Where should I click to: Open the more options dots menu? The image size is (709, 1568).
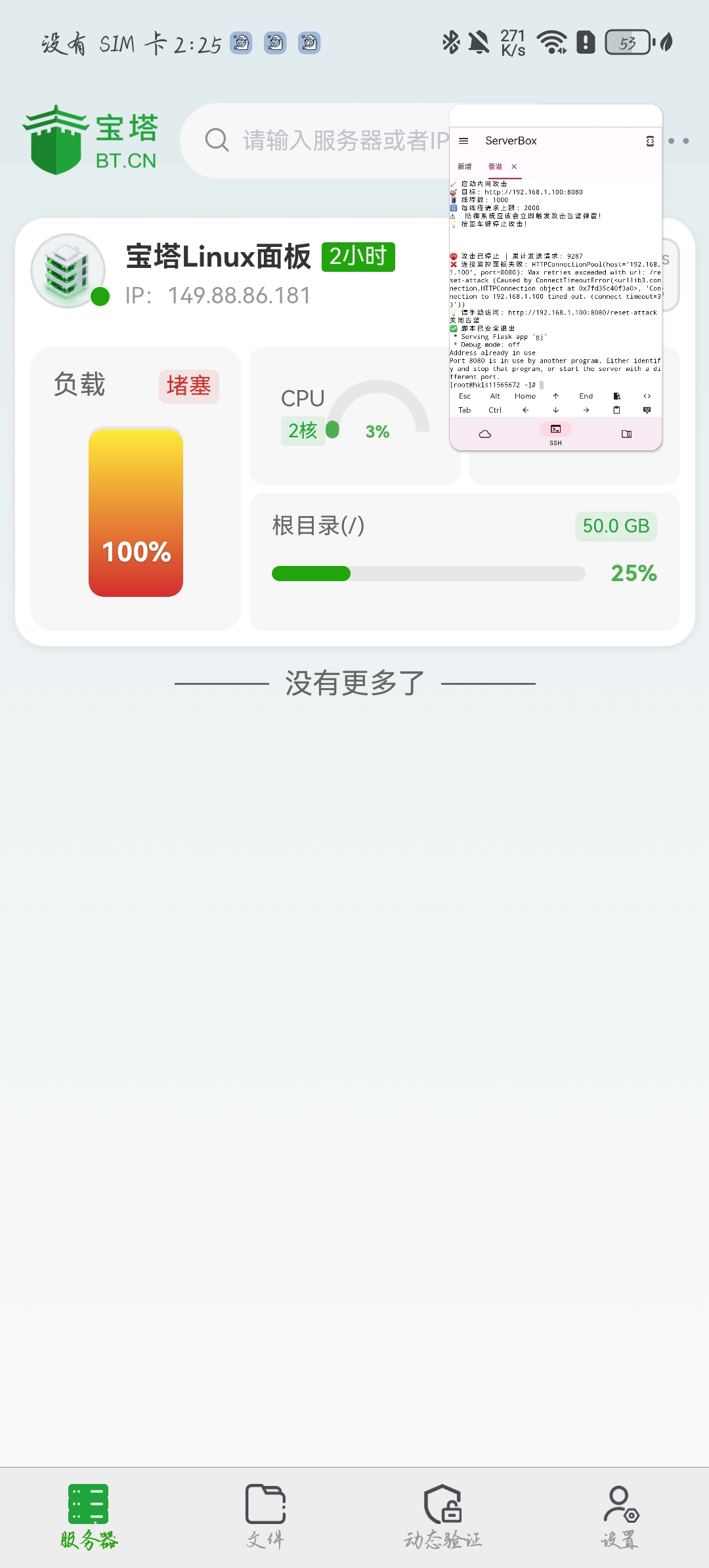(679, 141)
